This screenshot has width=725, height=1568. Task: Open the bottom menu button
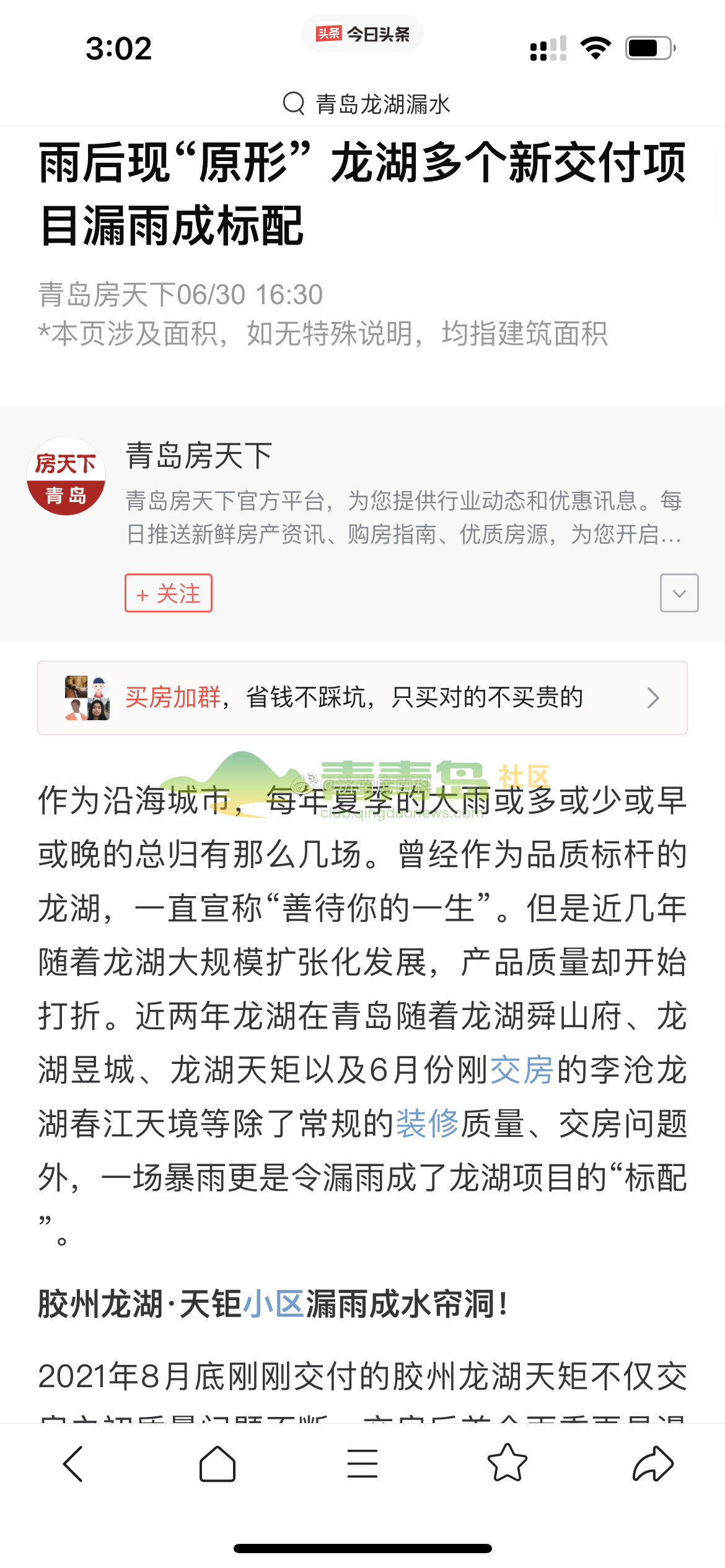tap(362, 1464)
